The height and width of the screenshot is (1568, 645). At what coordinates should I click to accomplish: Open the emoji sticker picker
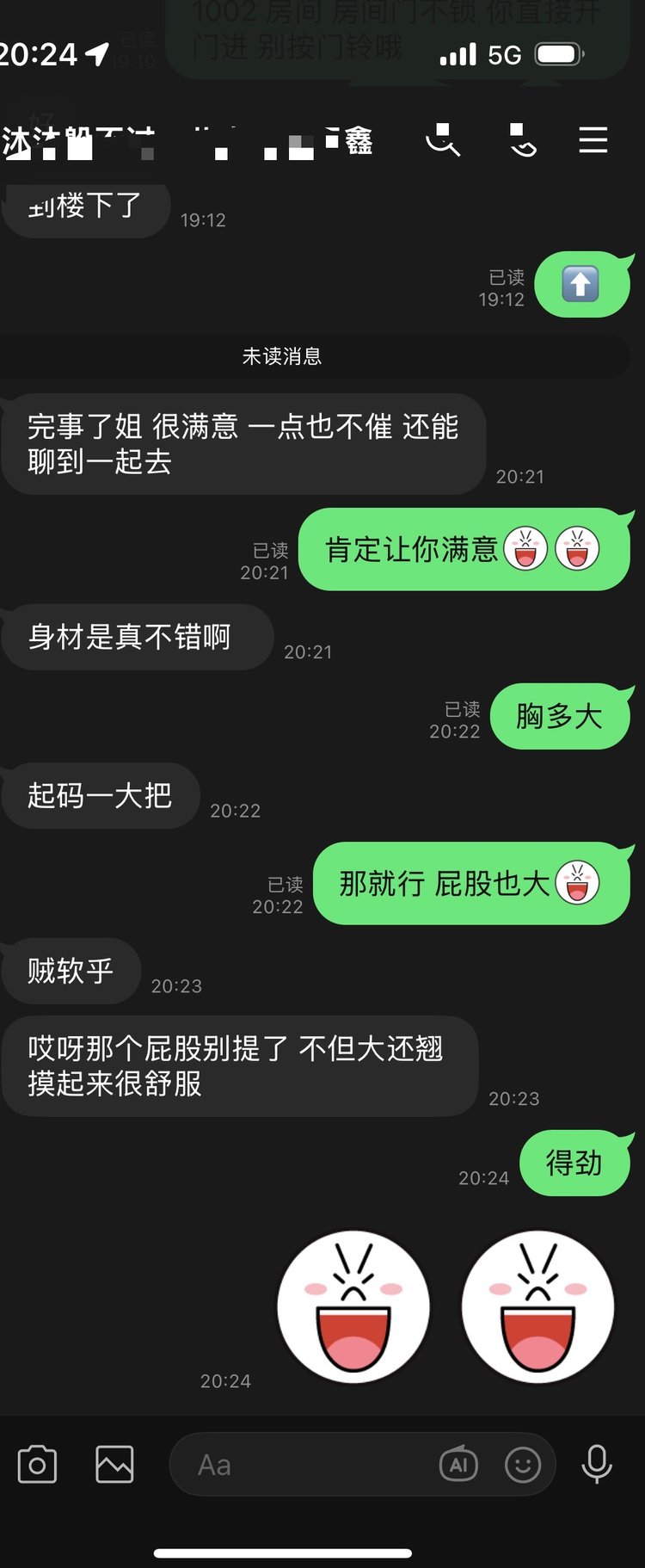522,1465
